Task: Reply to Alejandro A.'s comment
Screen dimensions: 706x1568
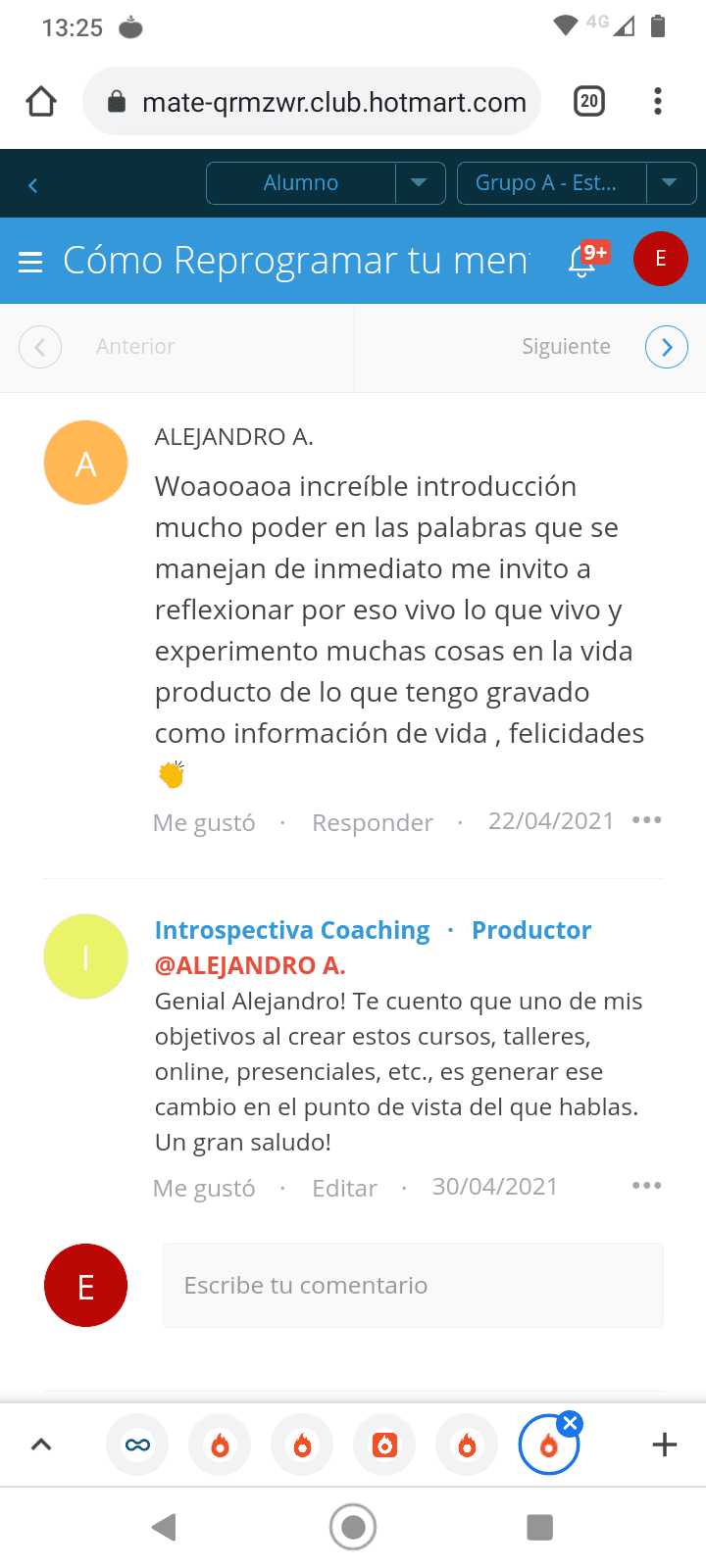Action: pos(372,822)
